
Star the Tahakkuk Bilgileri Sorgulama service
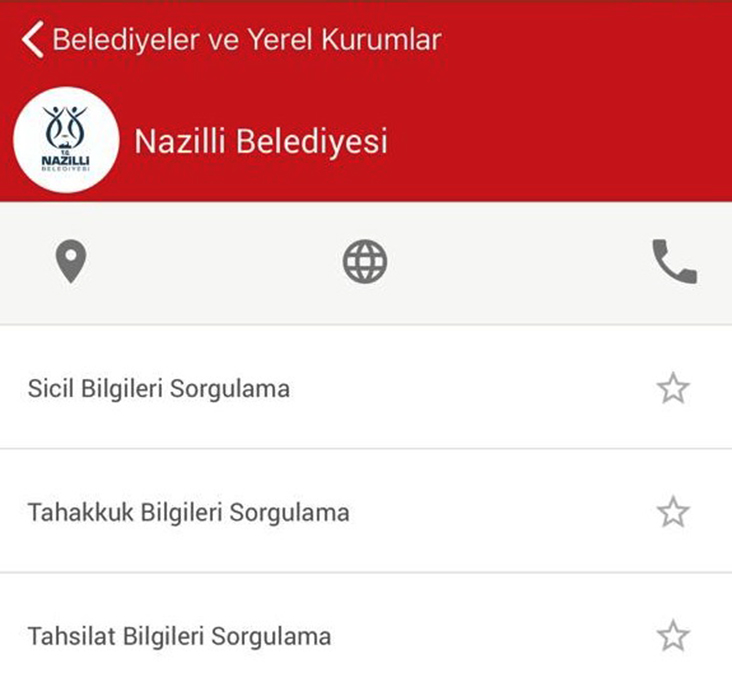pyautogui.click(x=673, y=512)
